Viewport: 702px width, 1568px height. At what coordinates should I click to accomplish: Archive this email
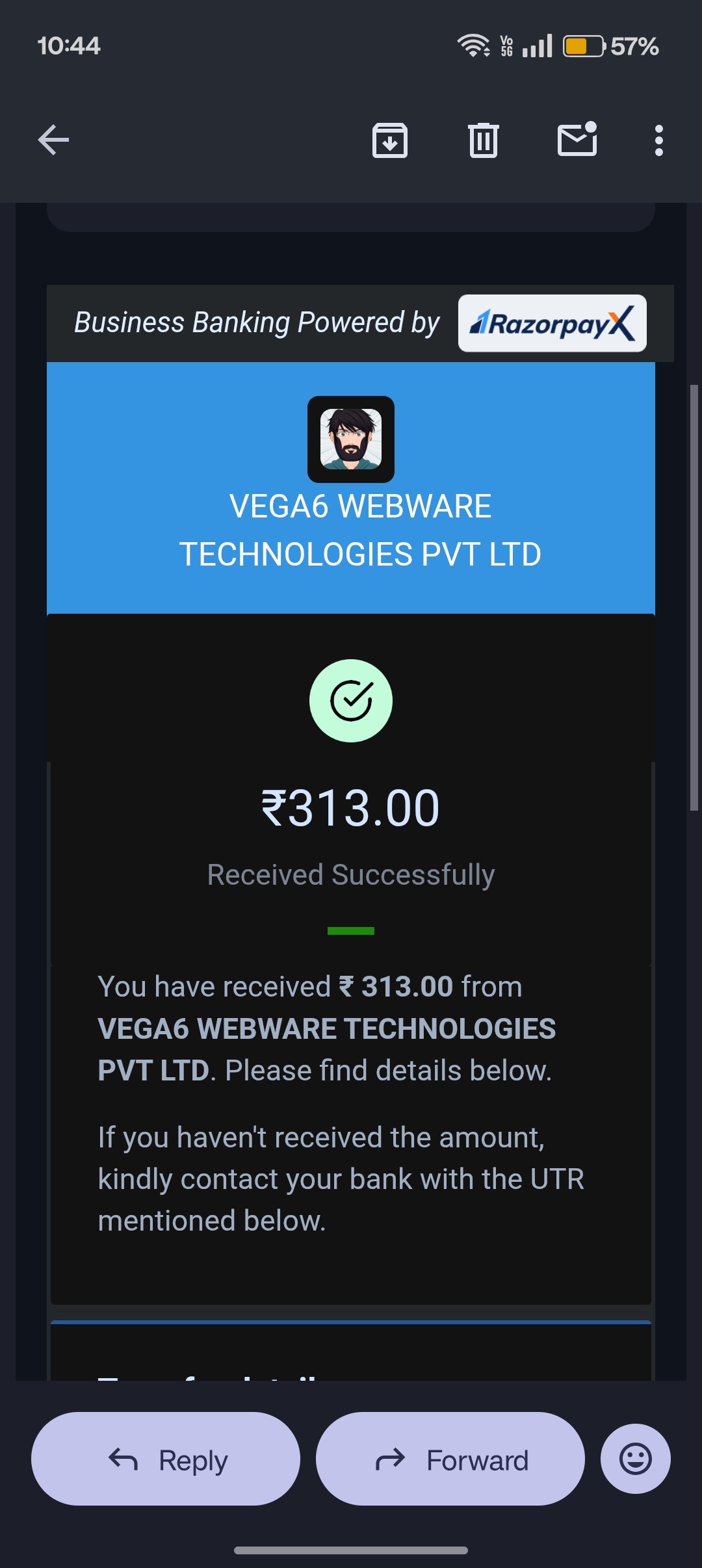coord(390,140)
